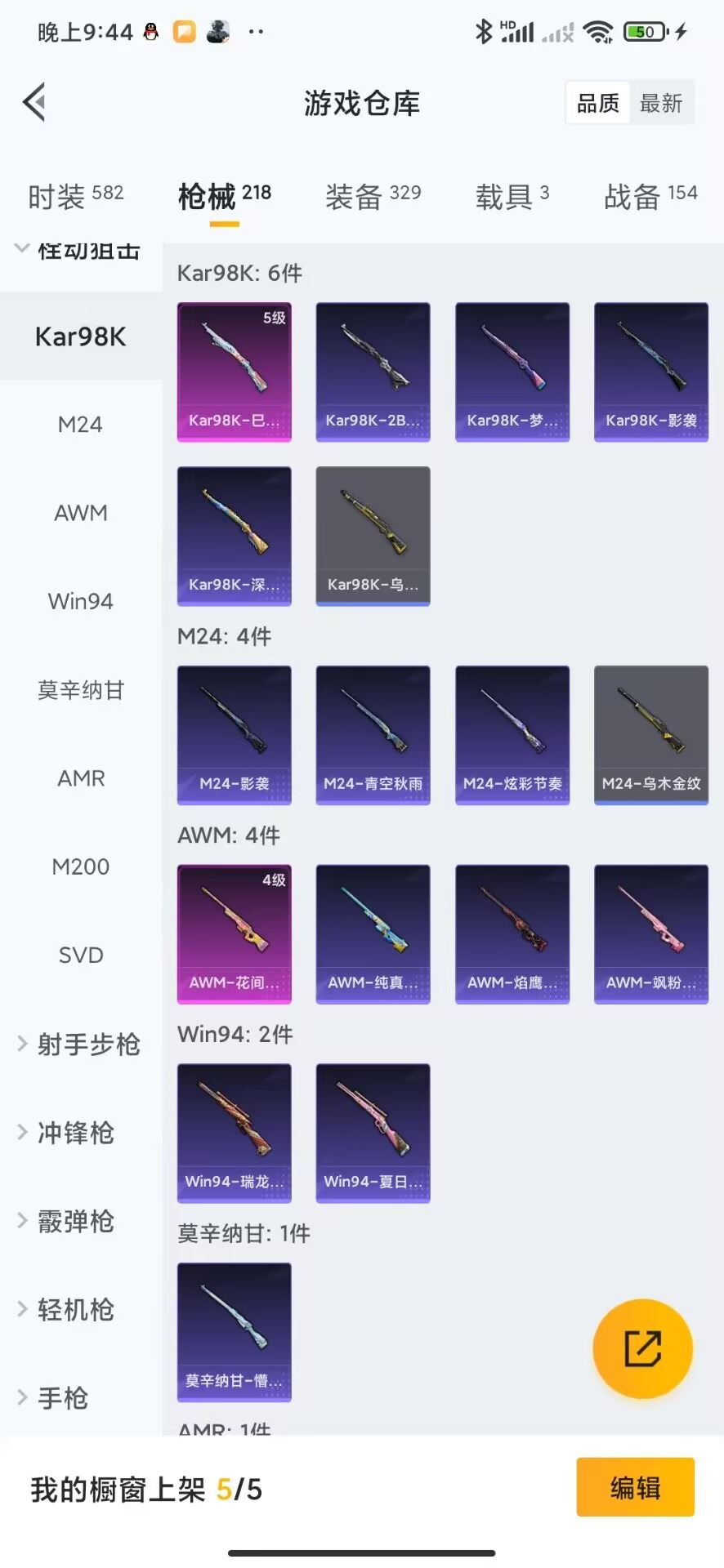Switch to the 装备 tab
This screenshot has height=1568, width=724.
point(373,196)
